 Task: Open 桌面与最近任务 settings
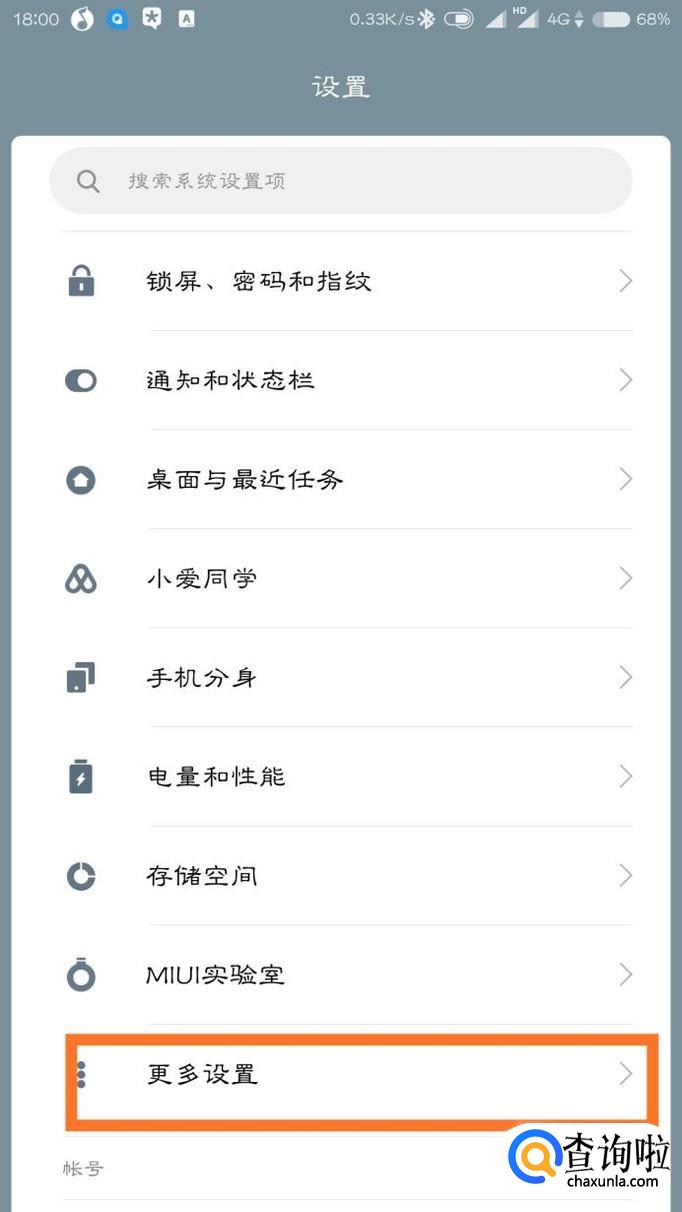point(340,479)
